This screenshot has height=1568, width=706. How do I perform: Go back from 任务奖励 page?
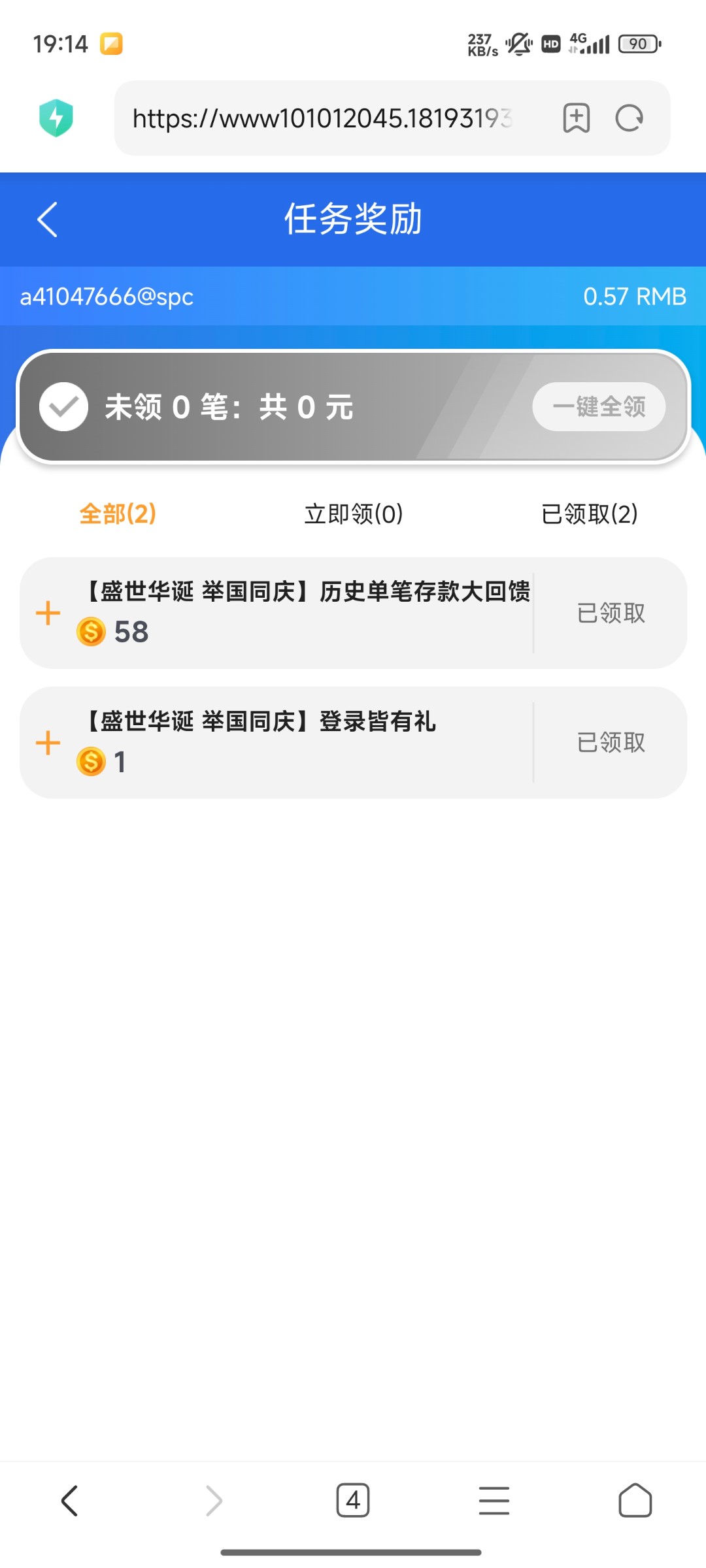47,220
